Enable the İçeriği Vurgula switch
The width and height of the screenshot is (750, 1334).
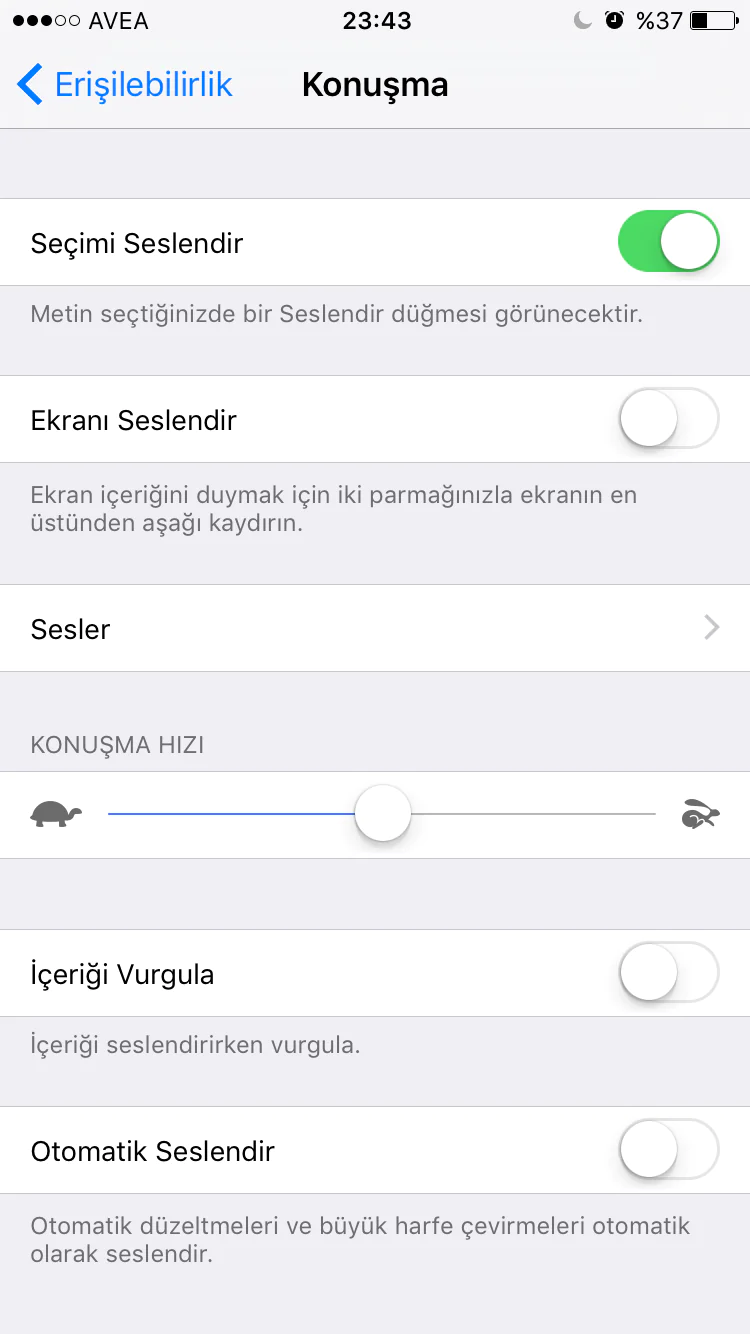point(668,973)
